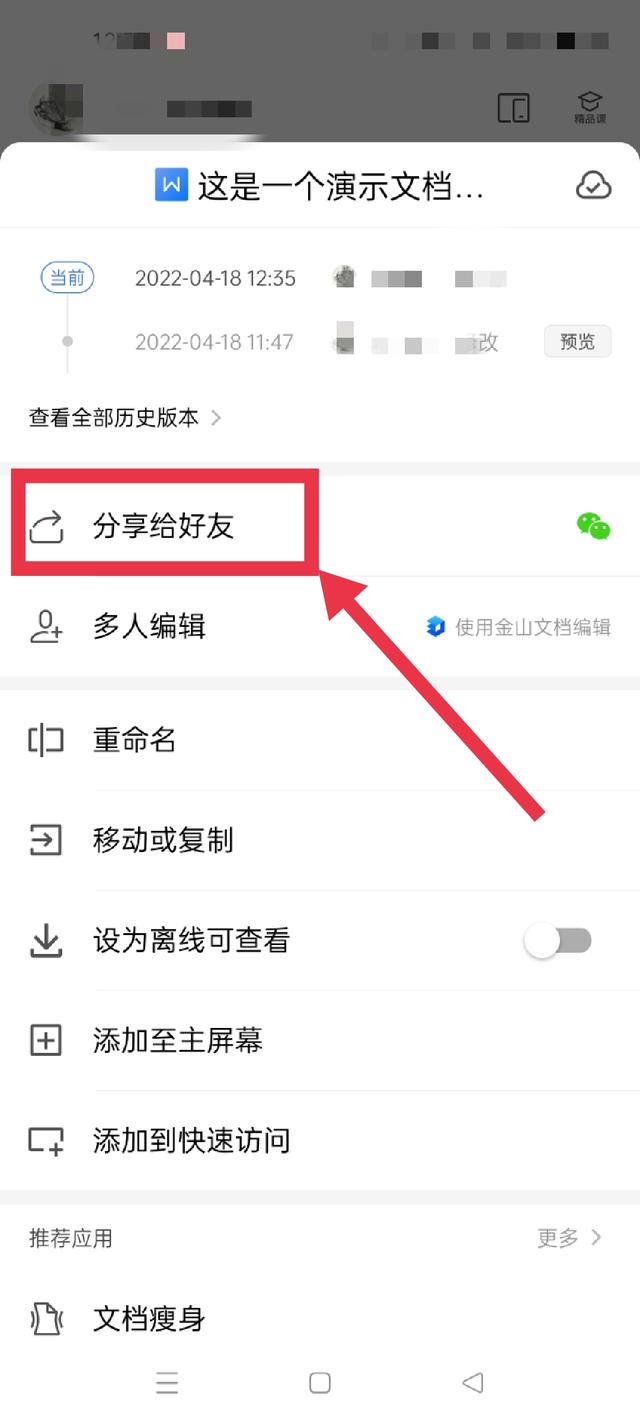Tap the system home button

pos(320,1382)
